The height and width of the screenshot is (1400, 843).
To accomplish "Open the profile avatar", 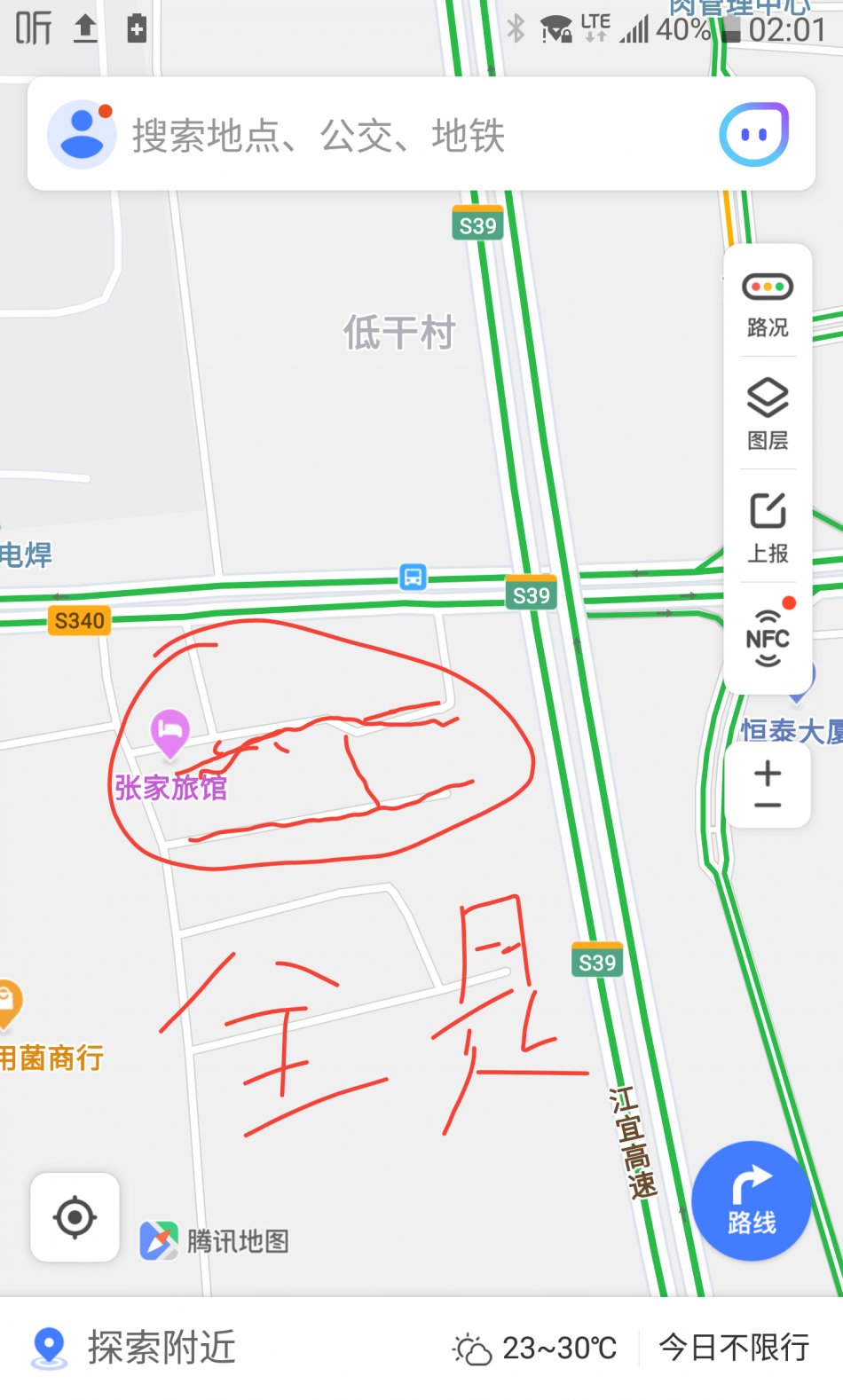I will pos(82,135).
